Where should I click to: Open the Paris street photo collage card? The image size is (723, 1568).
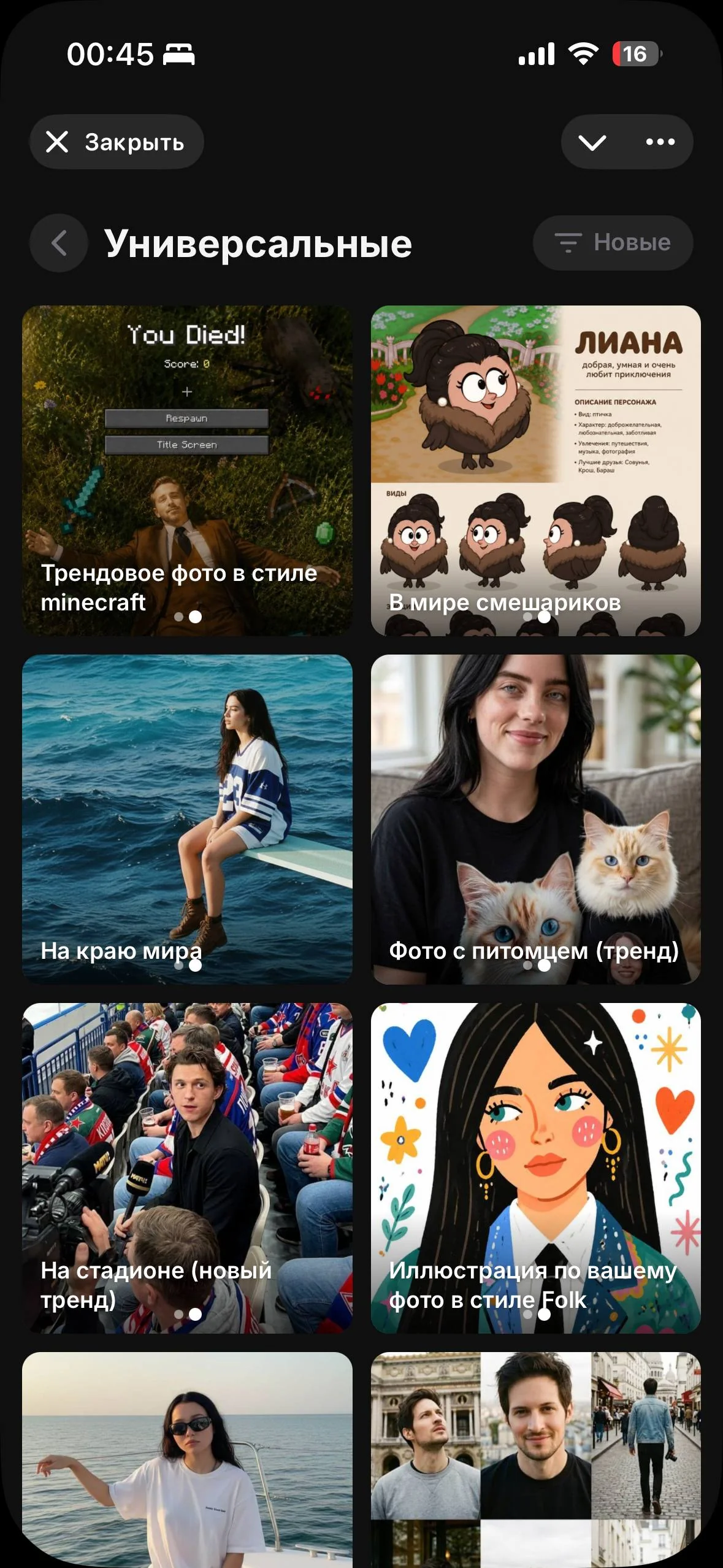pyautogui.click(x=536, y=1459)
